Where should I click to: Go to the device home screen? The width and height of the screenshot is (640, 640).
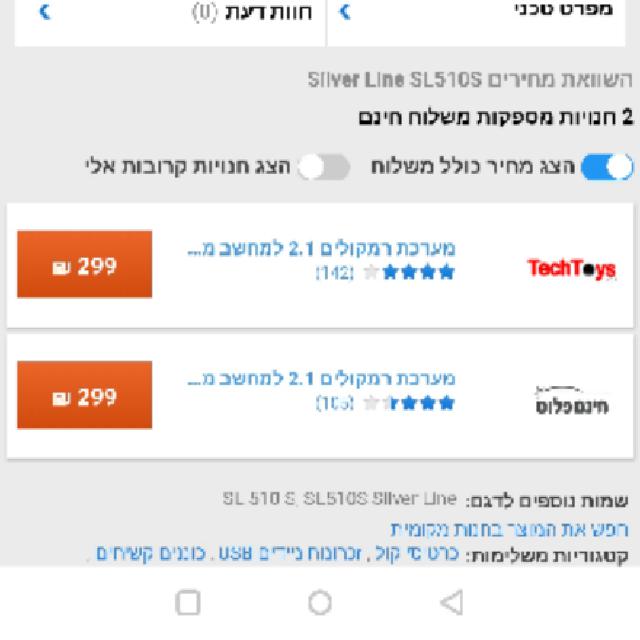pyautogui.click(x=320, y=602)
